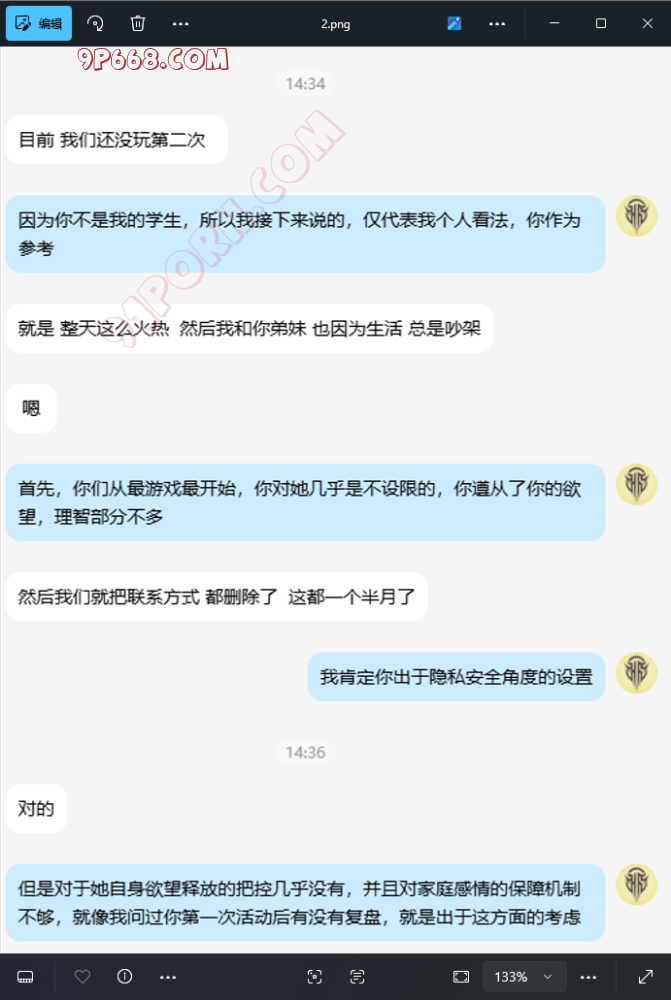671x1000 pixels.
Task: Toggle the filmstrip view
Action: pos(26,976)
